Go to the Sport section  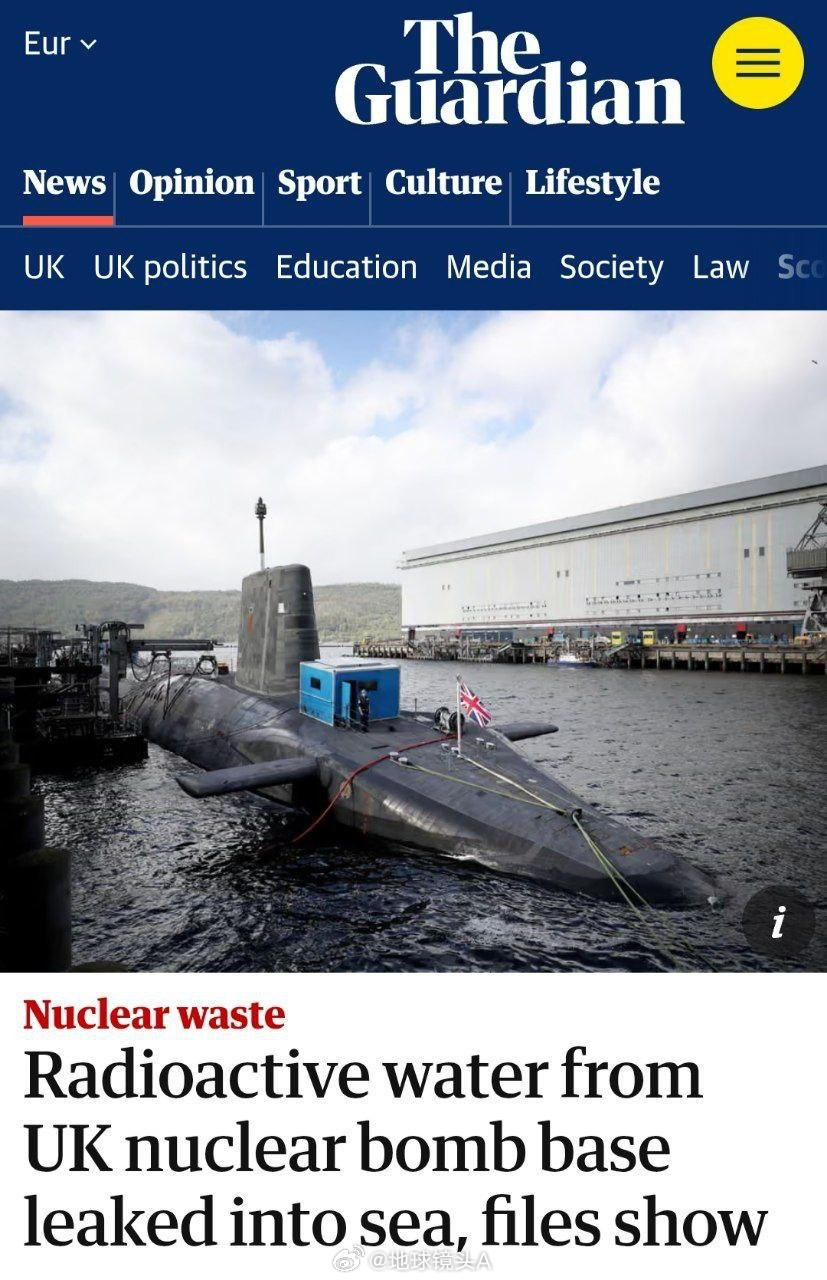pos(319,183)
